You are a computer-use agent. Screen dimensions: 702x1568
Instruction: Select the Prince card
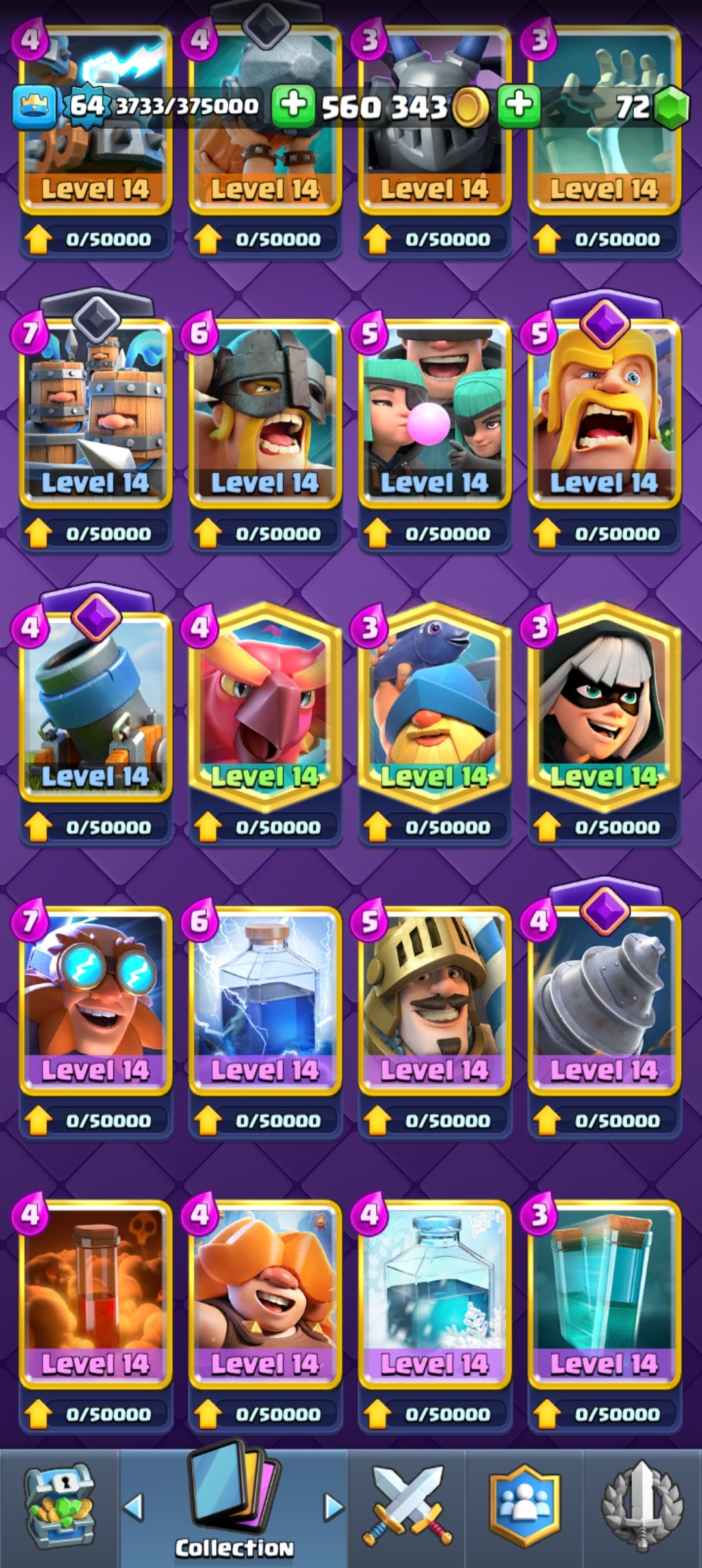(434, 1001)
